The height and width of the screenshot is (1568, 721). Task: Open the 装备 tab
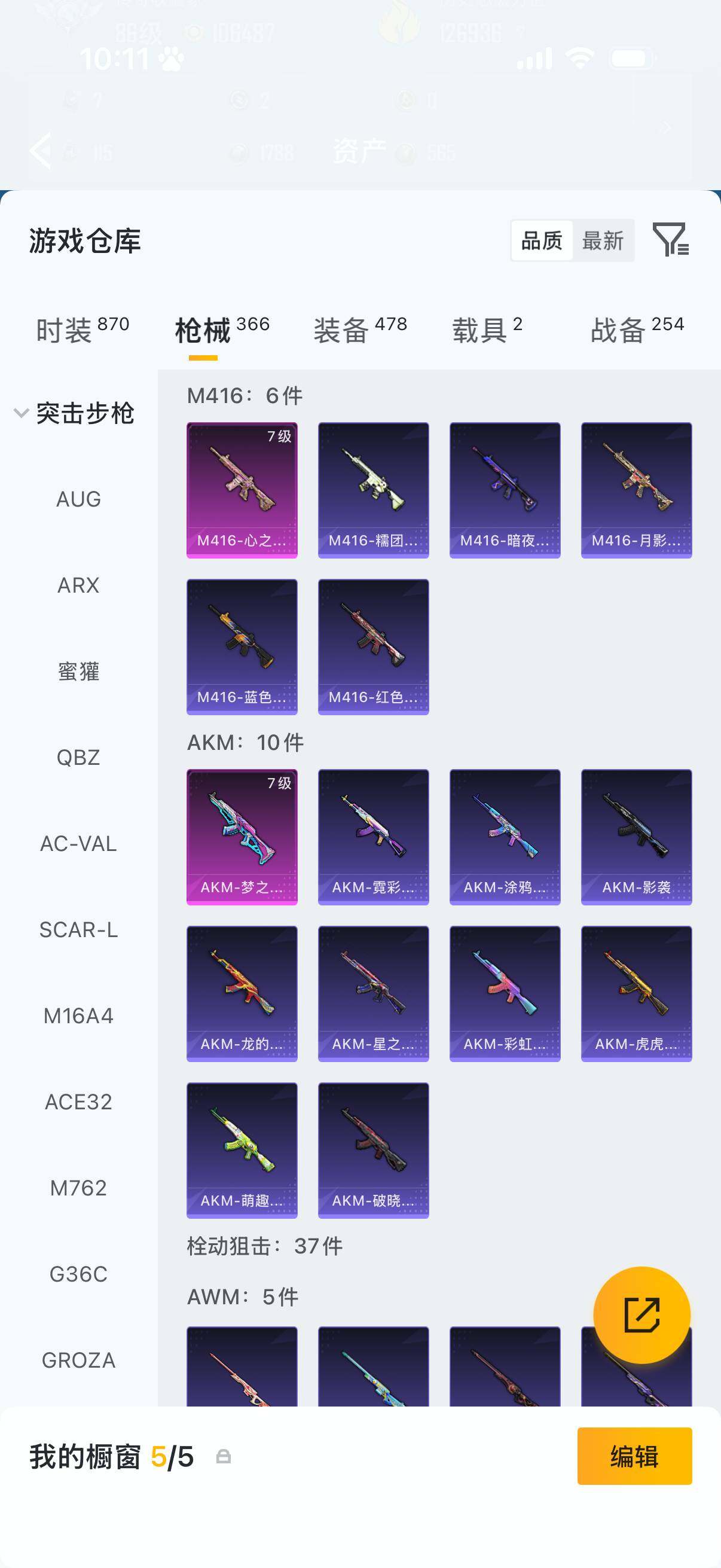[x=359, y=330]
